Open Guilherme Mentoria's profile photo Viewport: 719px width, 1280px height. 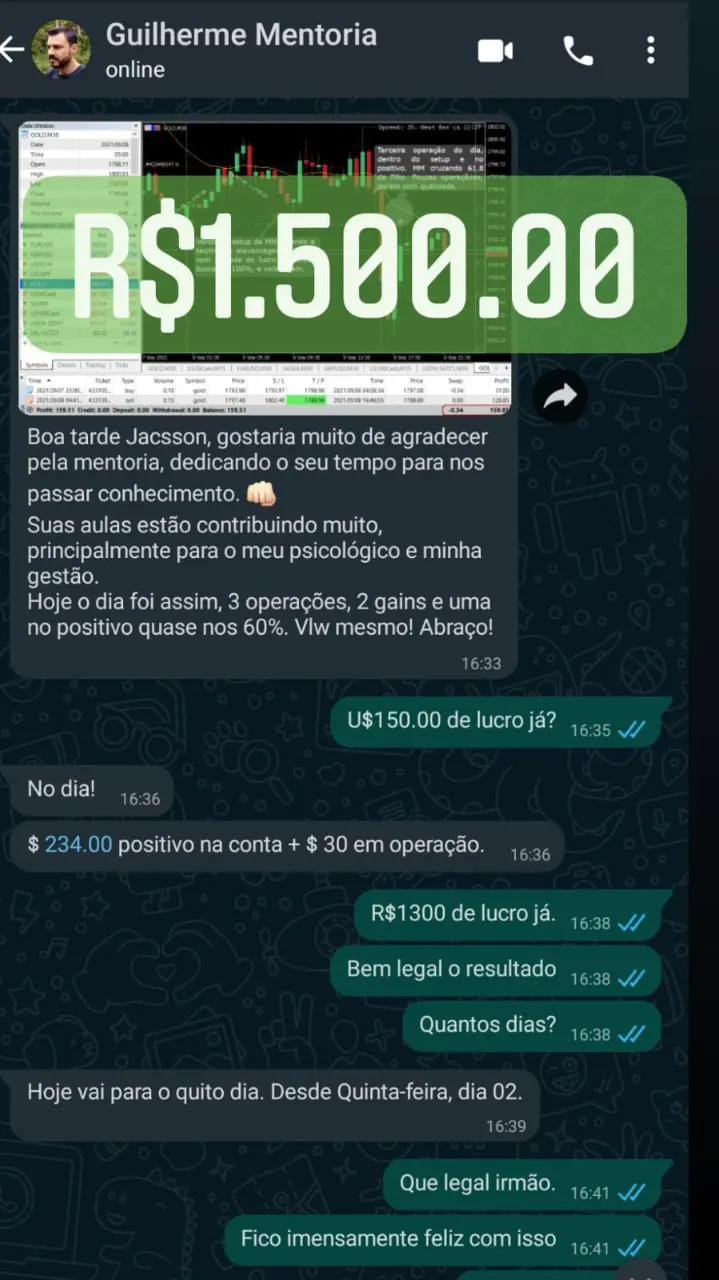61,49
